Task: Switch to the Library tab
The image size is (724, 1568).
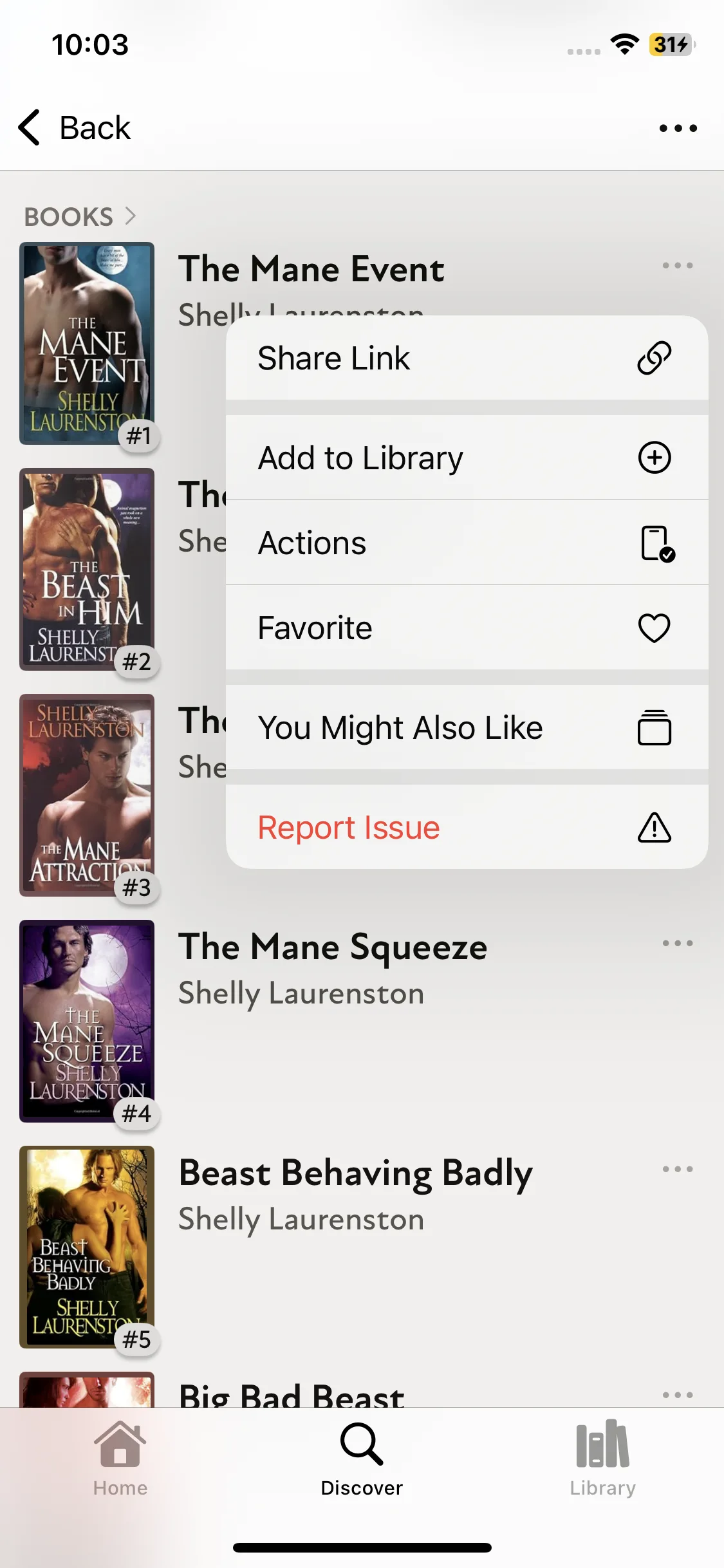Action: point(602,1458)
